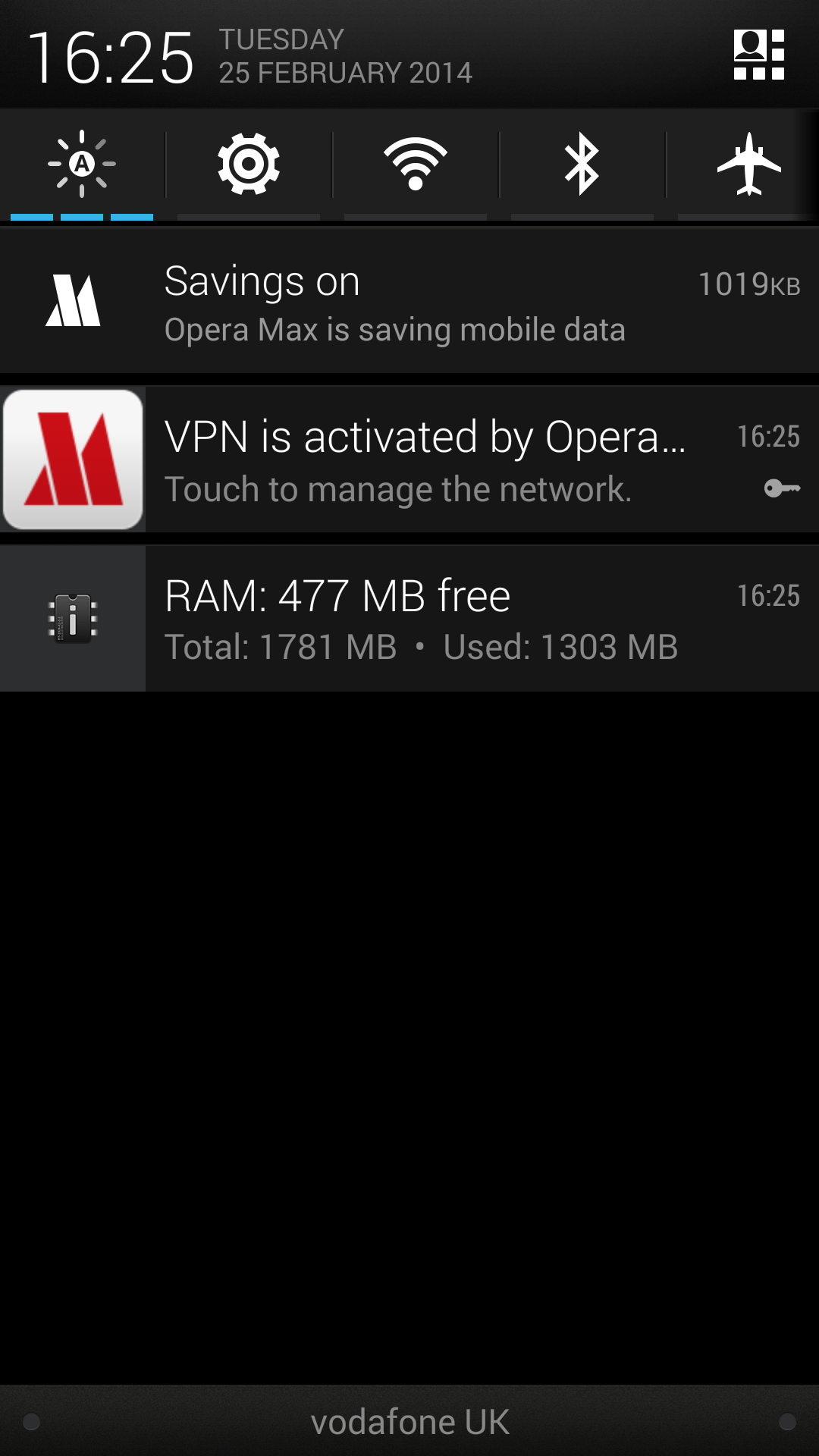Open the quick settings grid icon
The width and height of the screenshot is (819, 1456).
coord(758,55)
